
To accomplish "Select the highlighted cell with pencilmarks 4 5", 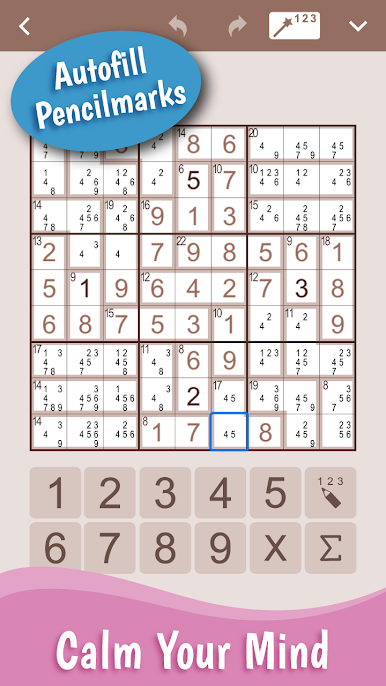I will click(229, 431).
